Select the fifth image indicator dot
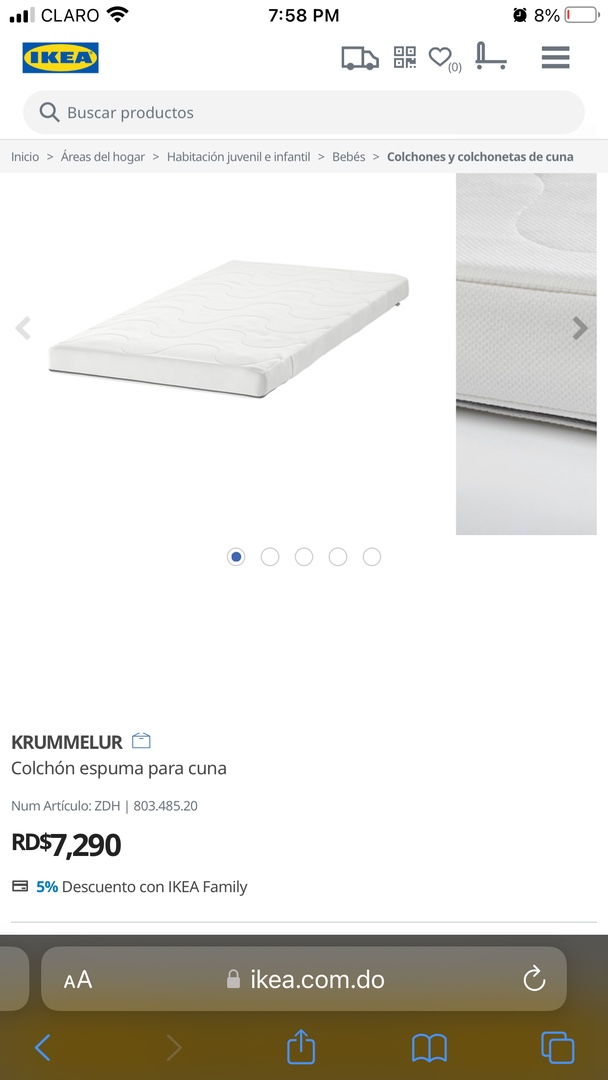Image resolution: width=608 pixels, height=1080 pixels. (372, 557)
